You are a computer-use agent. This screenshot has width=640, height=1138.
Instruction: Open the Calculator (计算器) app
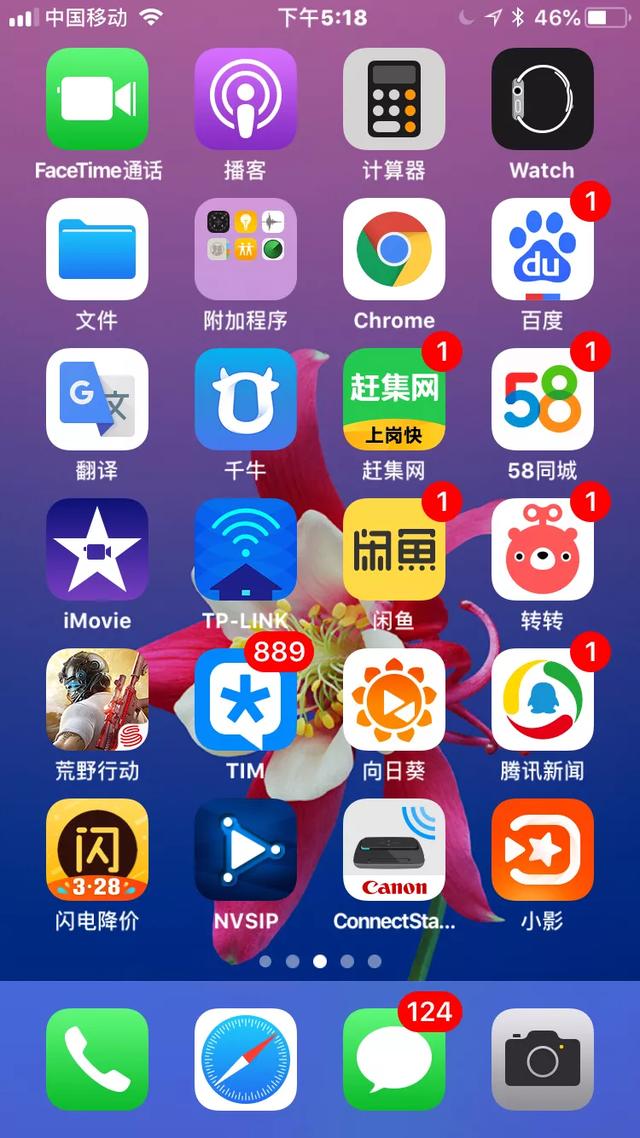click(x=394, y=99)
